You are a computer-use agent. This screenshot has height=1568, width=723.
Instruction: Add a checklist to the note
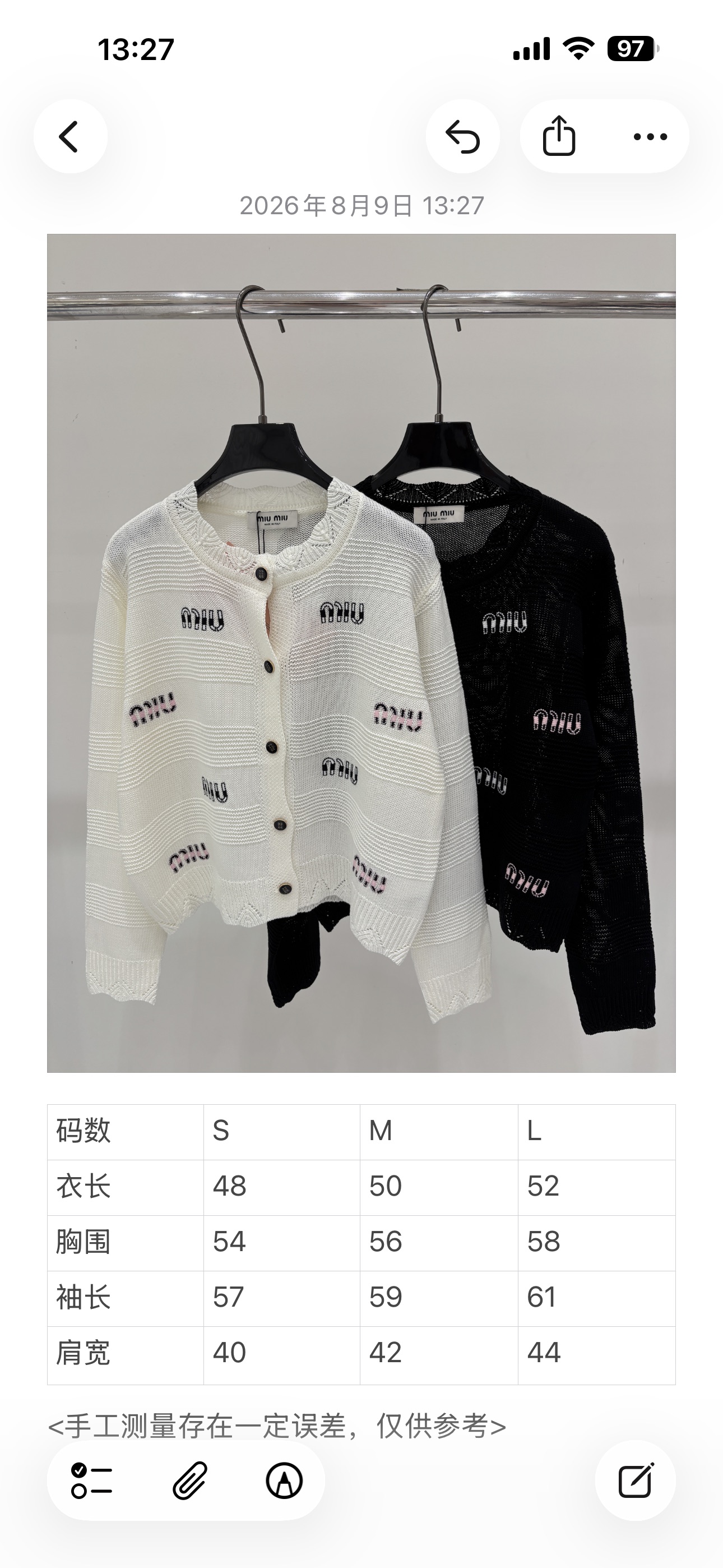coord(91,1481)
